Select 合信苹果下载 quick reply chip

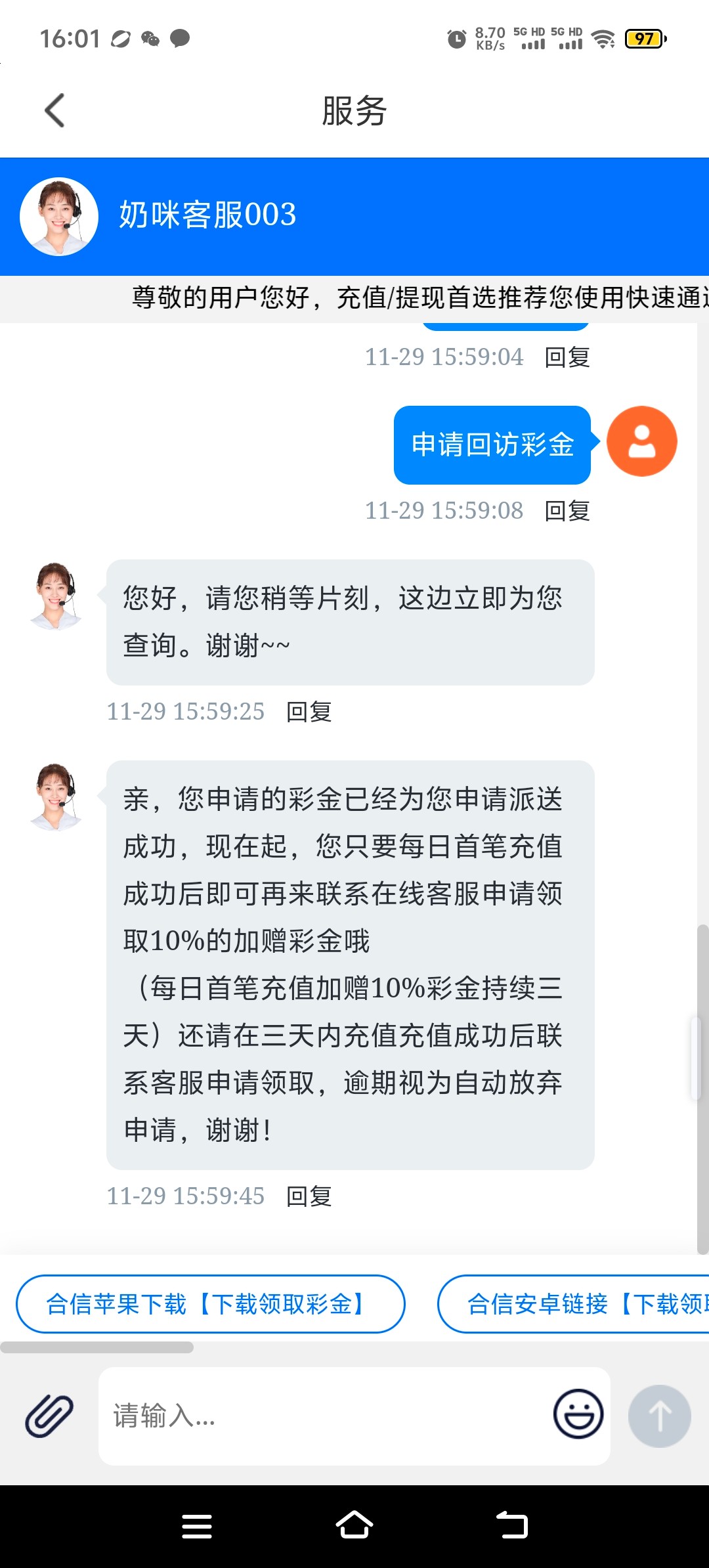[x=210, y=1304]
